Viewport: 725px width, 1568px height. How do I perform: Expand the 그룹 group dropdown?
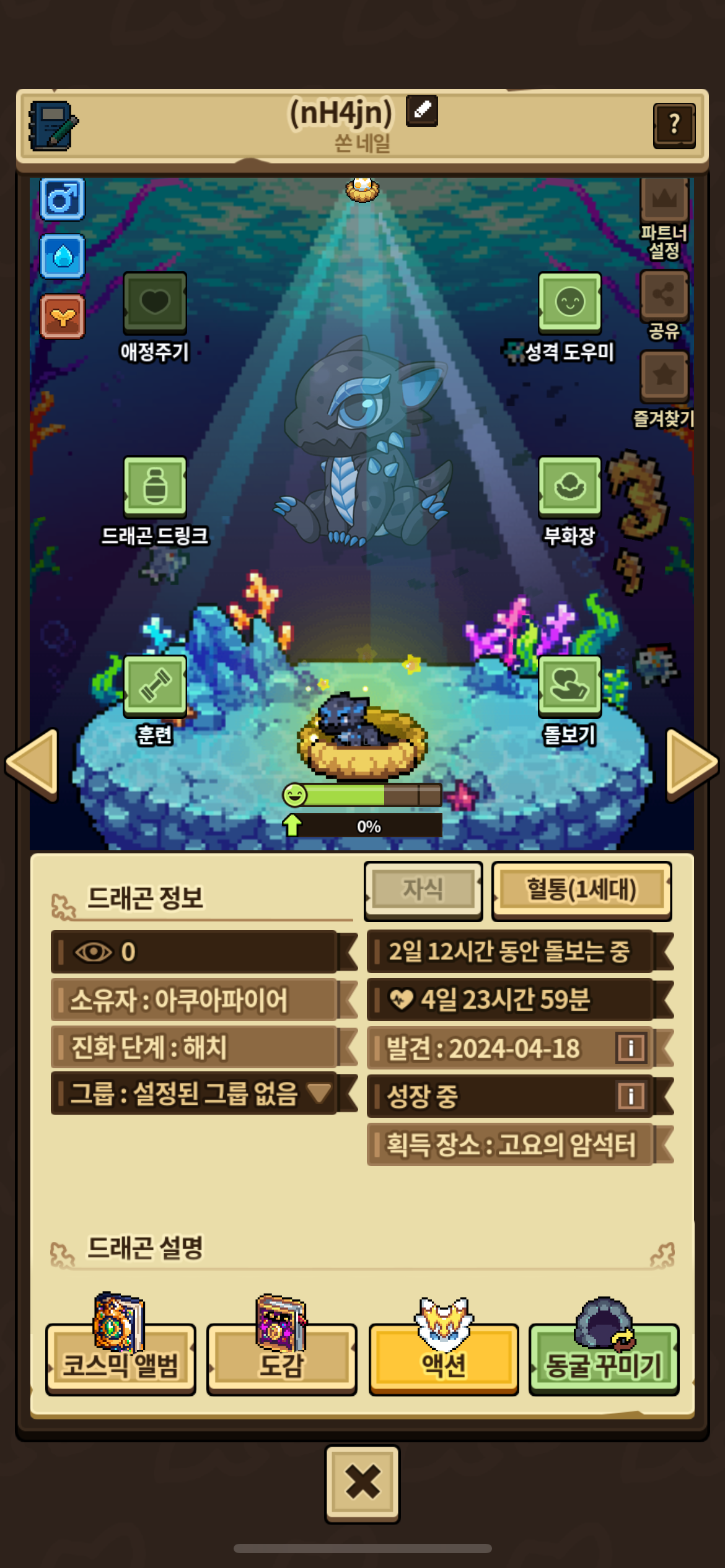tap(319, 1093)
